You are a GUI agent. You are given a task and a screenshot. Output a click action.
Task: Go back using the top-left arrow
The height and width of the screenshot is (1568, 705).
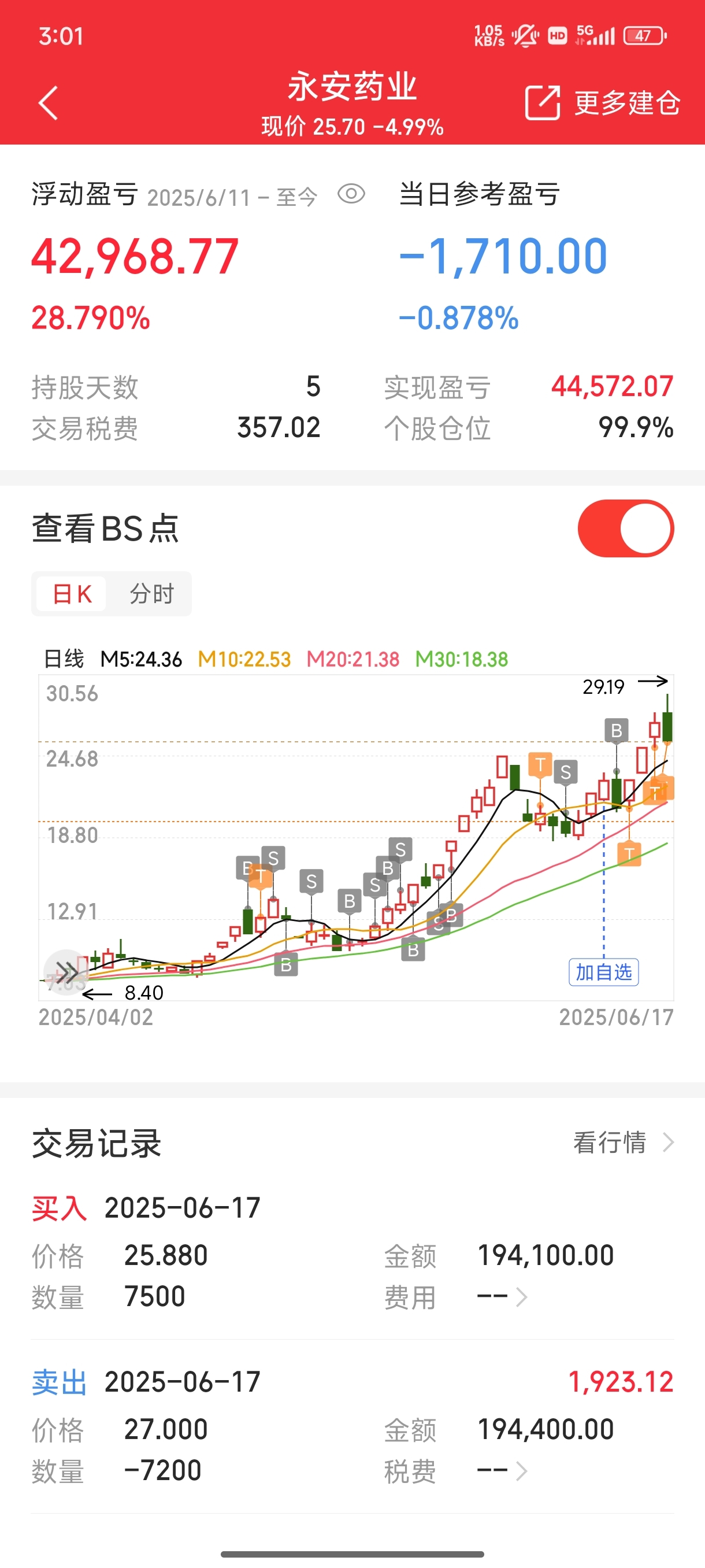48,102
